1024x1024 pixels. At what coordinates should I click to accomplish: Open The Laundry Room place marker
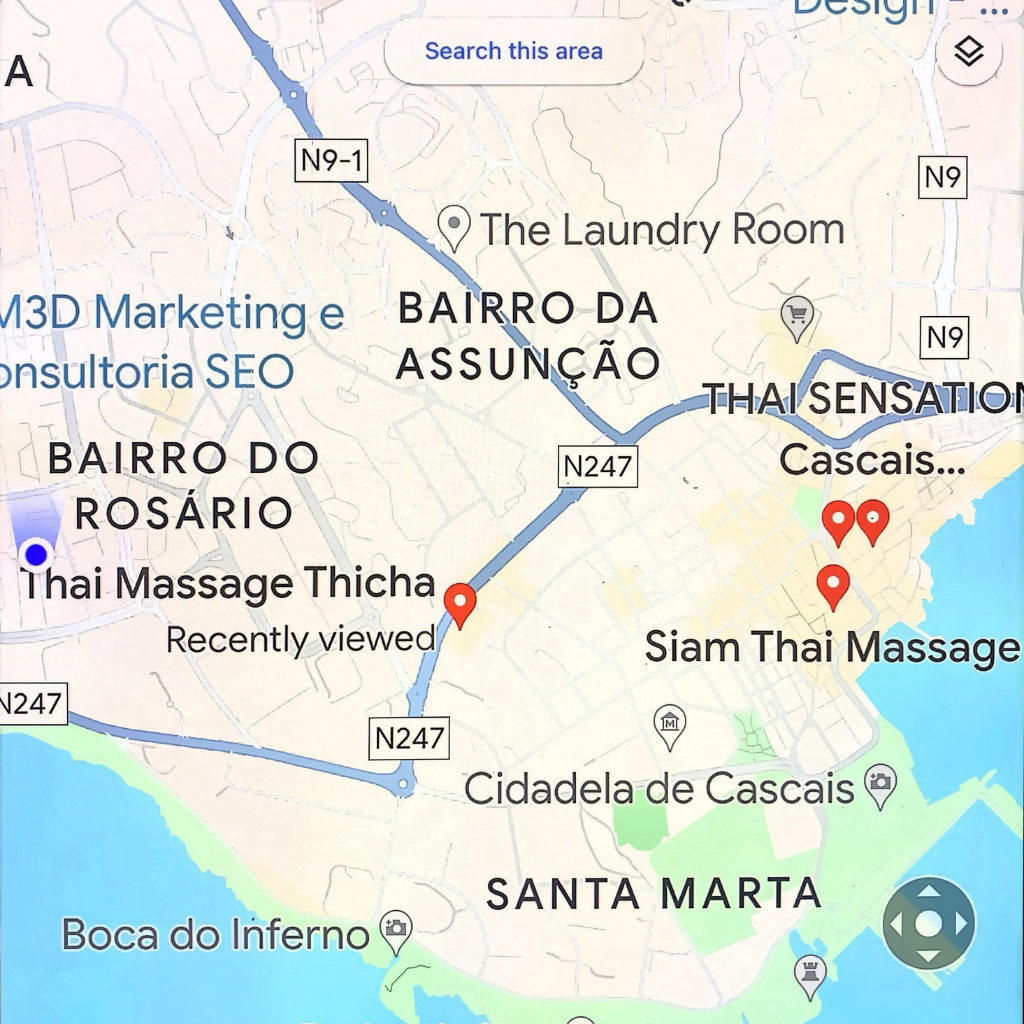tap(455, 227)
